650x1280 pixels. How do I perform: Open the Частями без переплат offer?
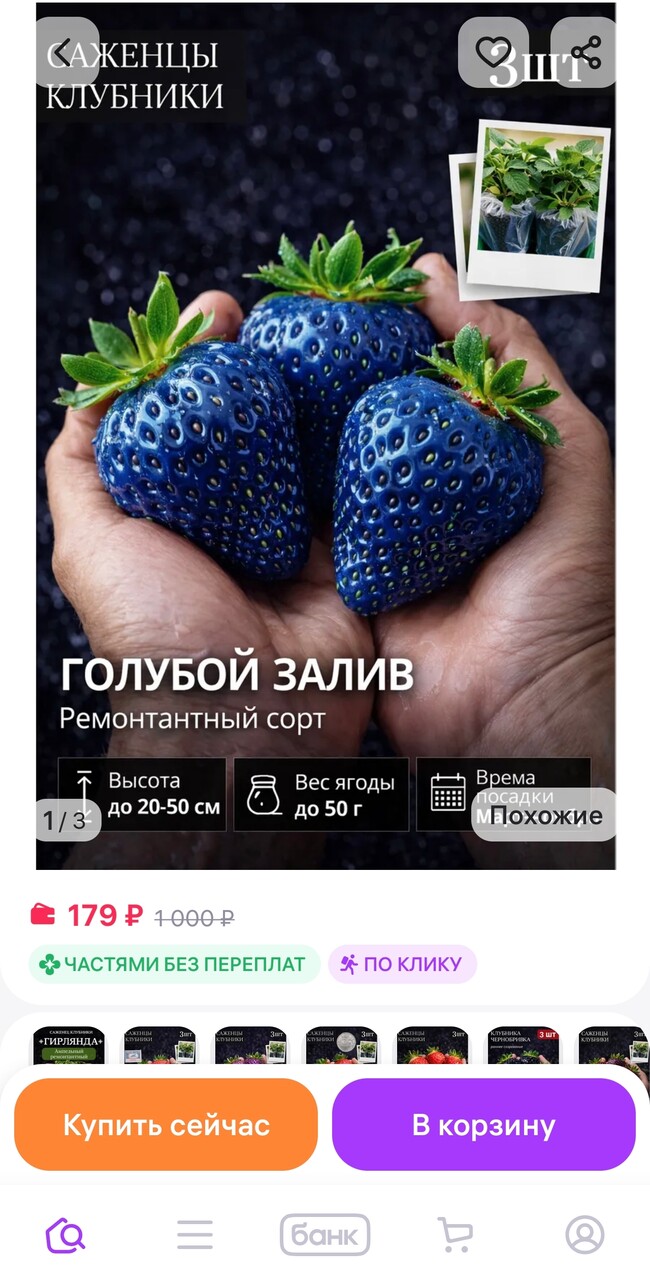point(174,964)
